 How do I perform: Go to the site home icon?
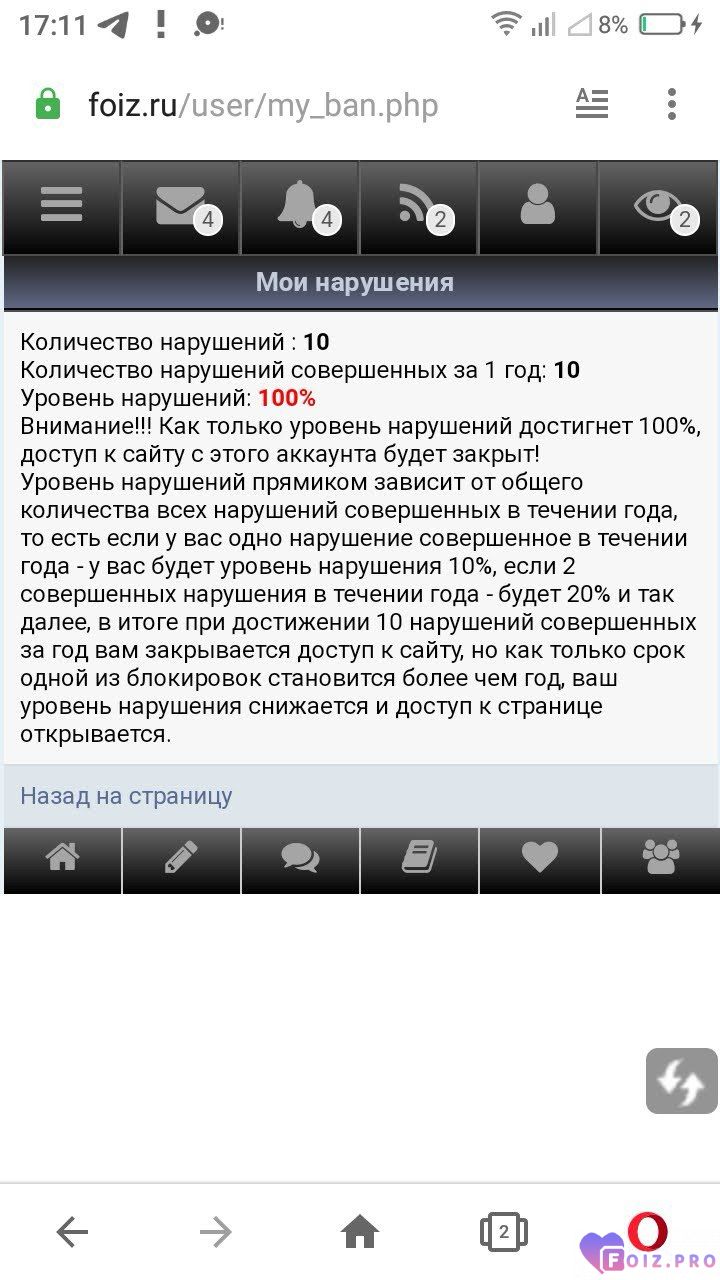[x=62, y=858]
